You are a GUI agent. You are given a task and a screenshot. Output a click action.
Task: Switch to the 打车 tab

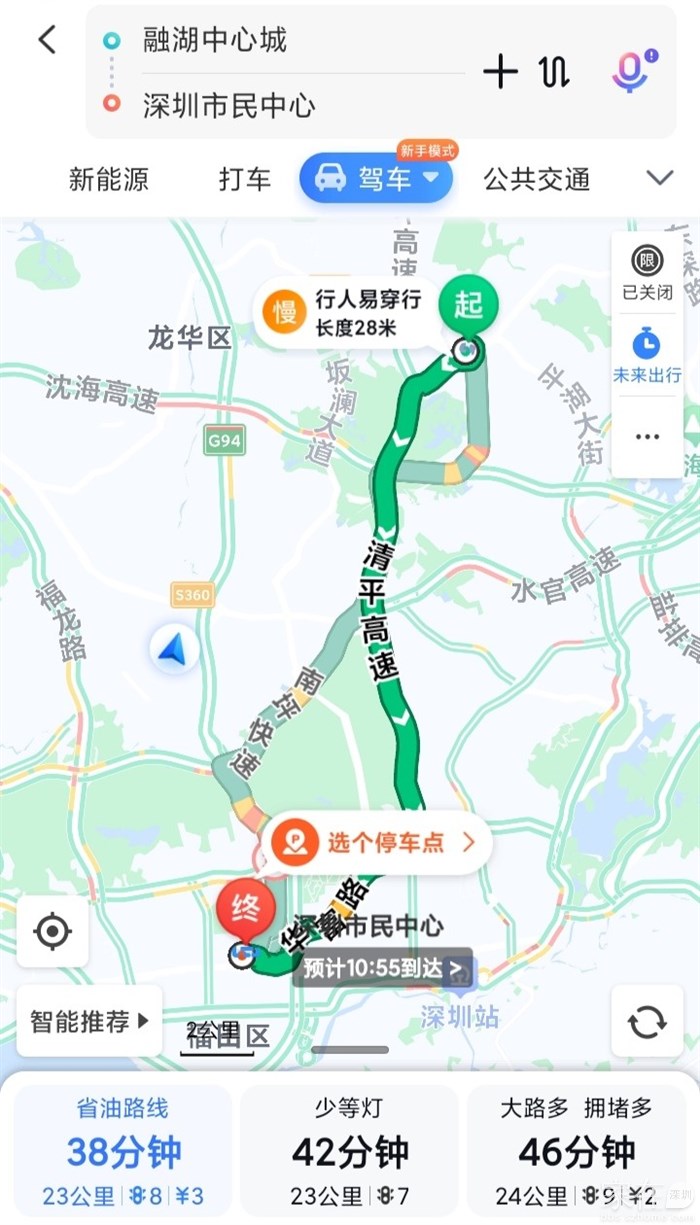tap(245, 180)
